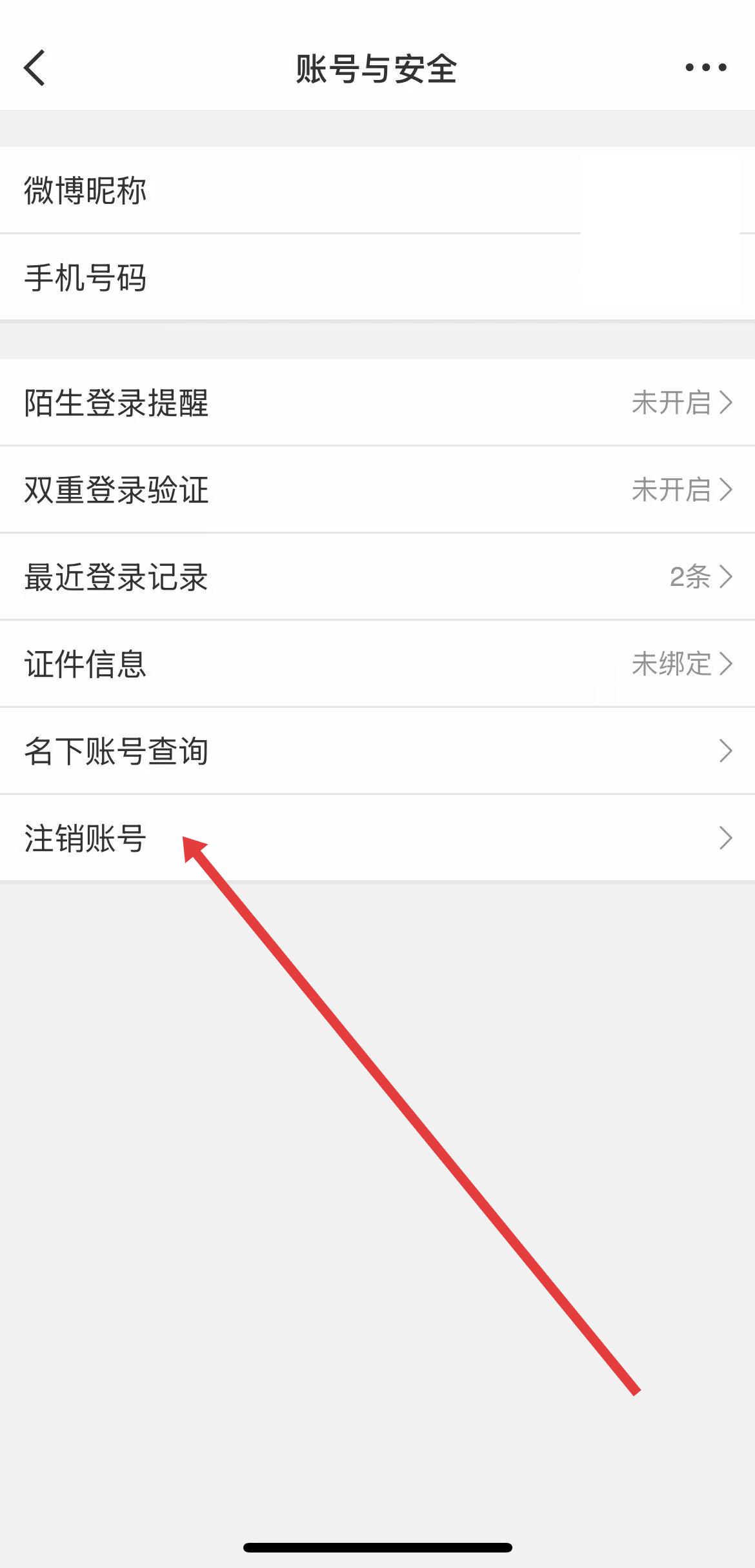Go back using the top-left arrow
The image size is (755, 1568).
(35, 68)
